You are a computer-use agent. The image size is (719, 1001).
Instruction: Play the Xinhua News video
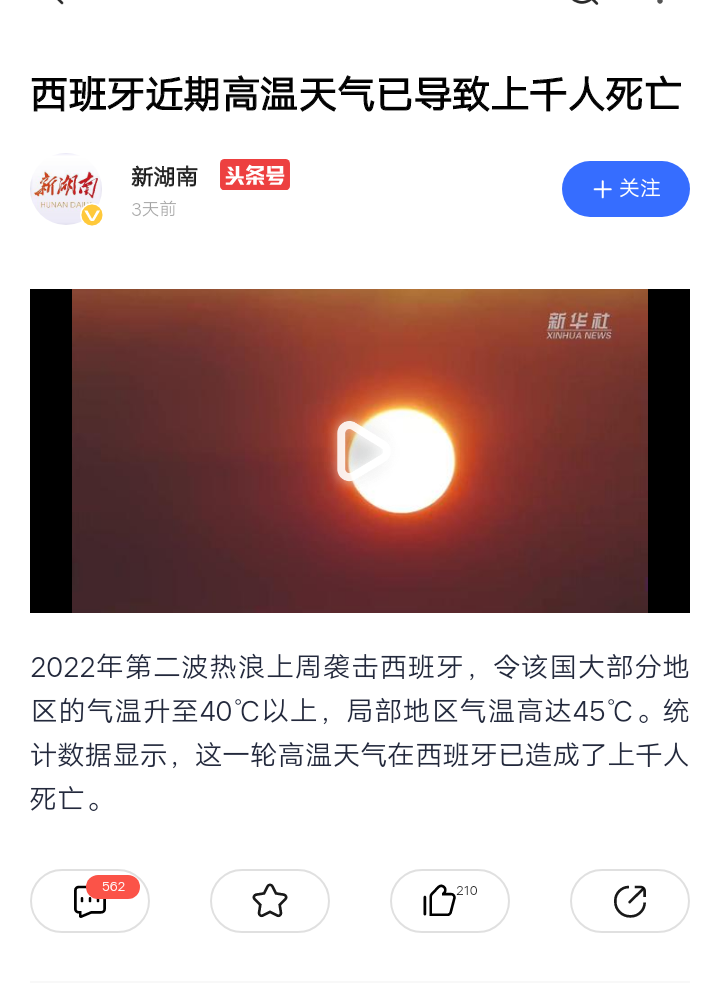tap(360, 452)
